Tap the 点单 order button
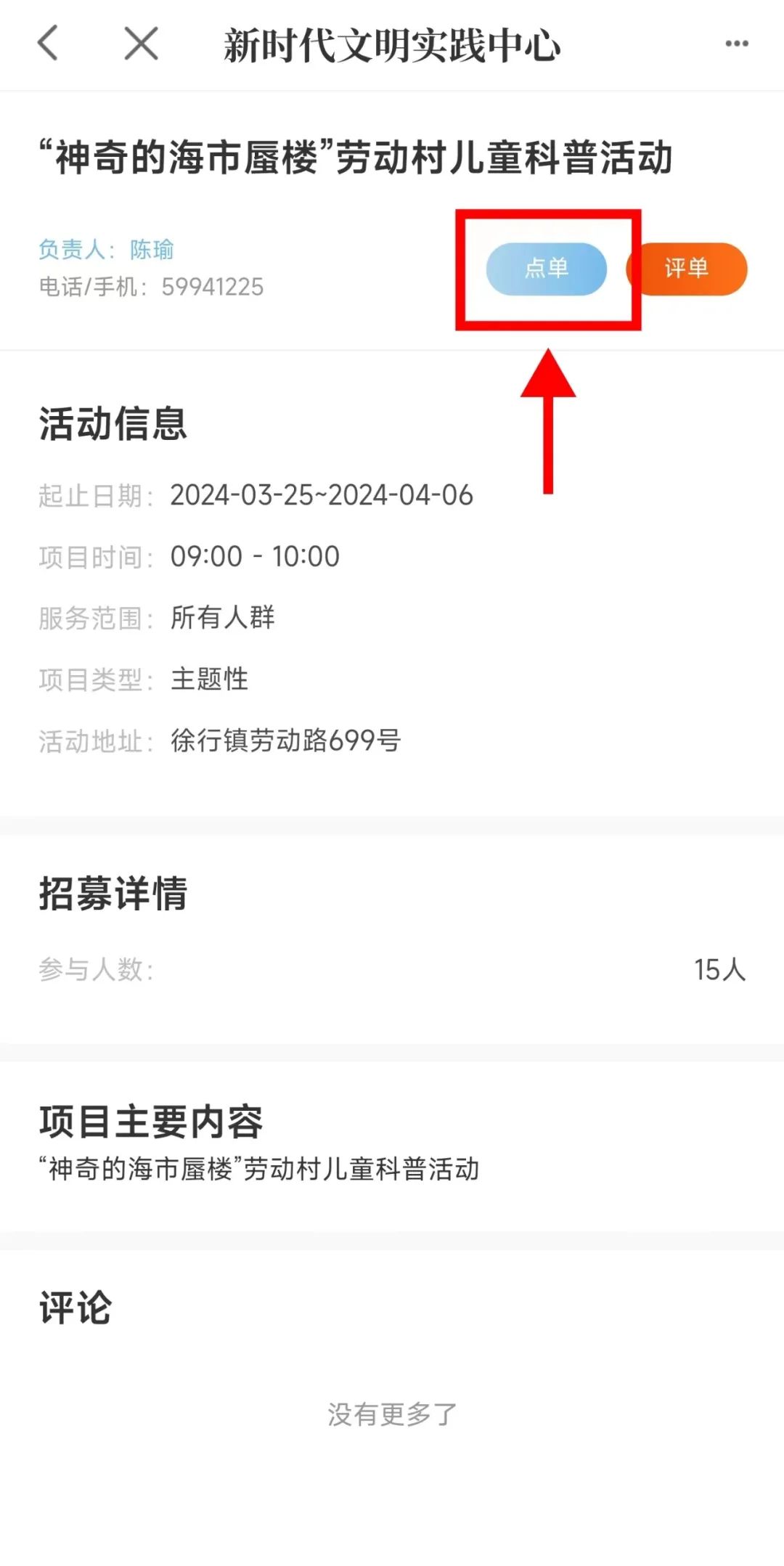Image resolution: width=784 pixels, height=1566 pixels. [548, 269]
